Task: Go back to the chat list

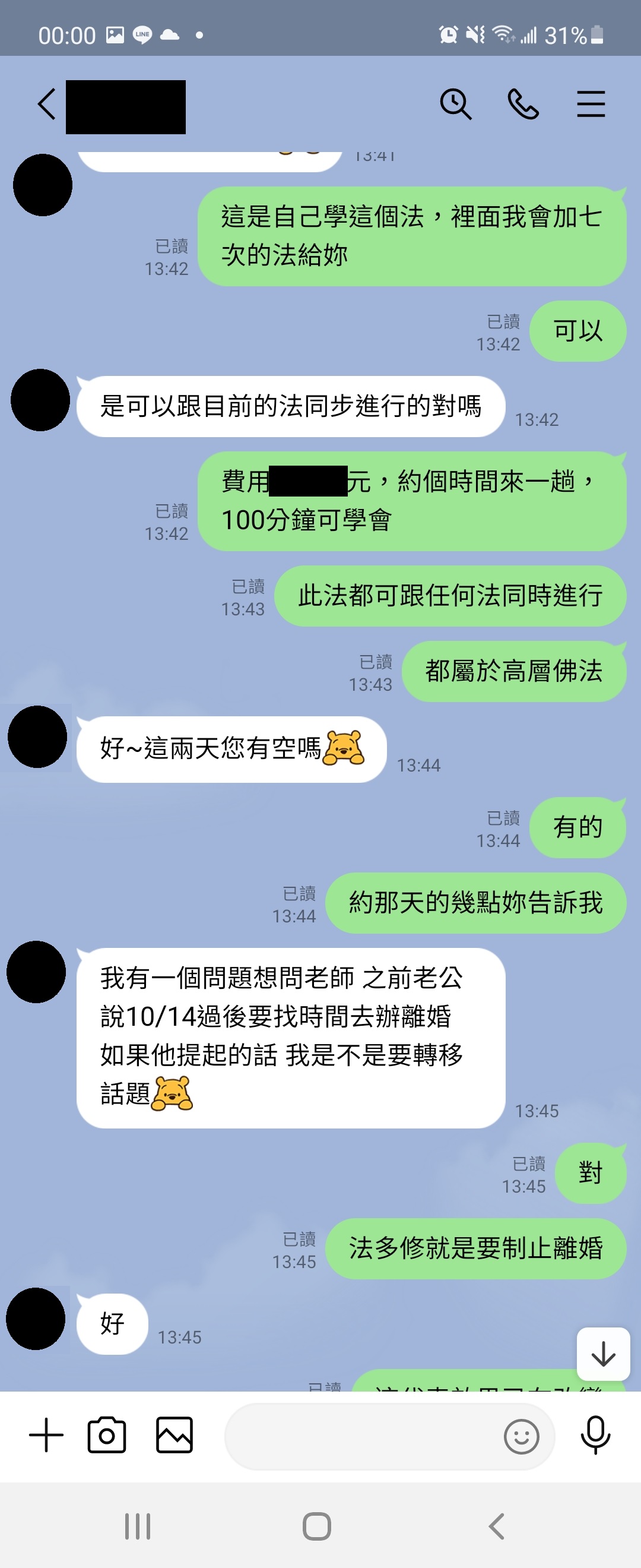Action: 47,105
